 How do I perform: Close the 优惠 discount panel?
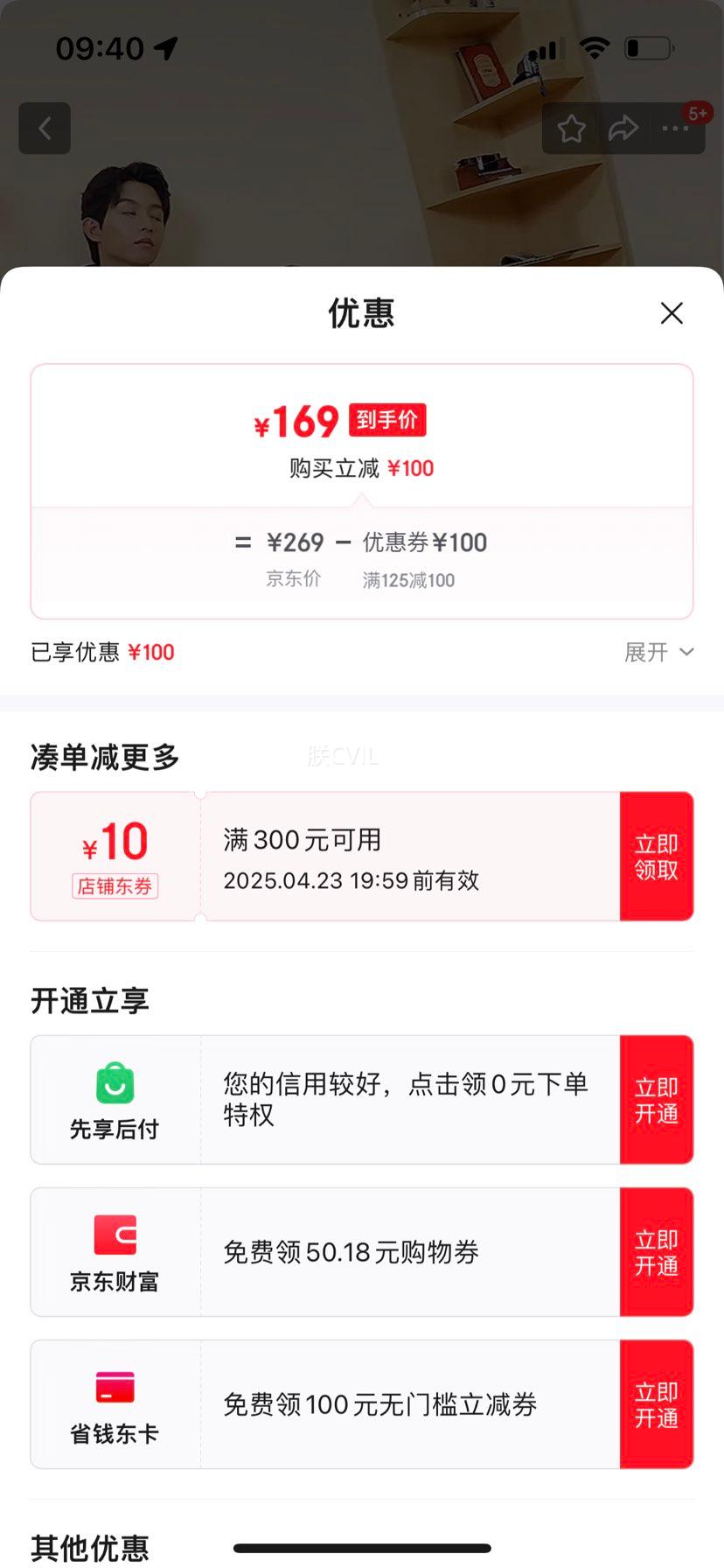(x=672, y=312)
